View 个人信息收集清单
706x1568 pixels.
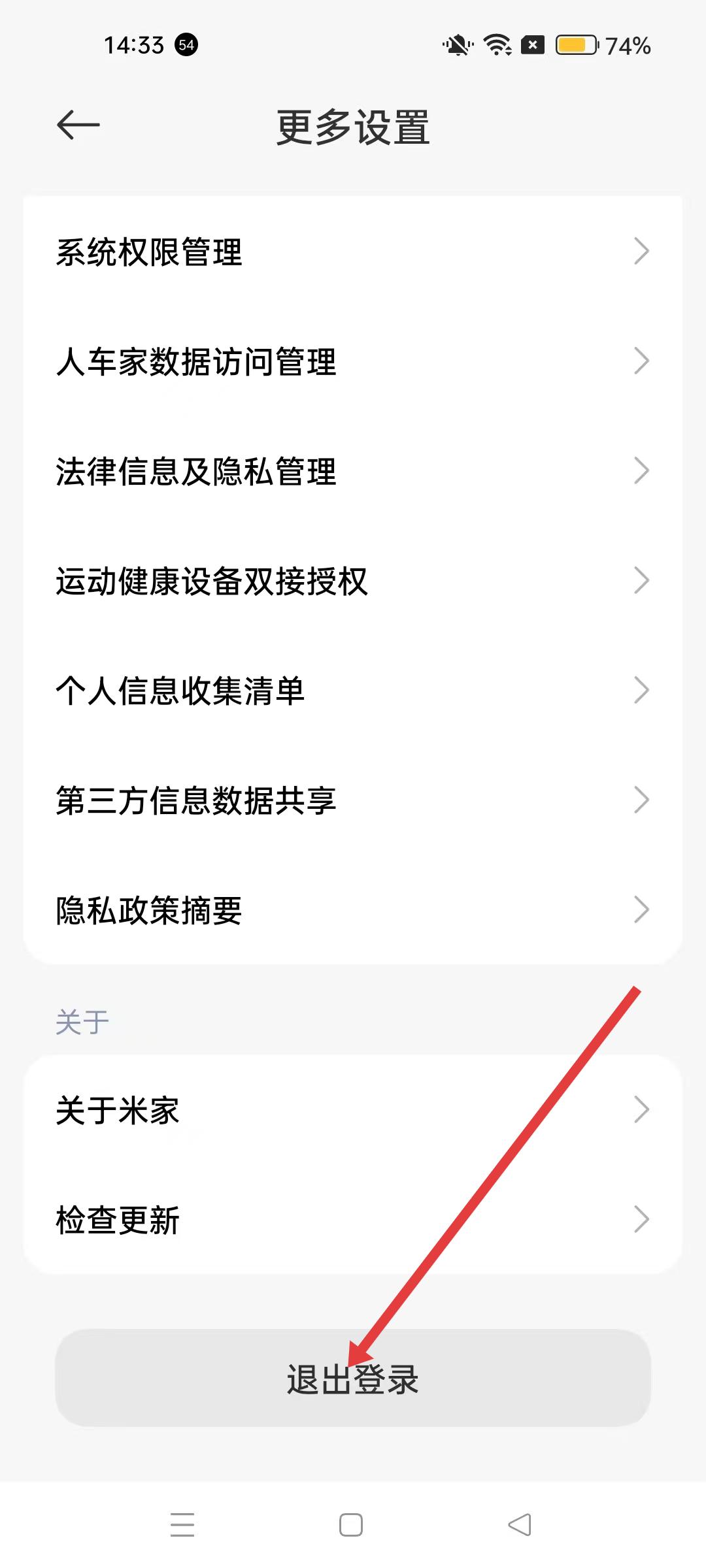[353, 691]
